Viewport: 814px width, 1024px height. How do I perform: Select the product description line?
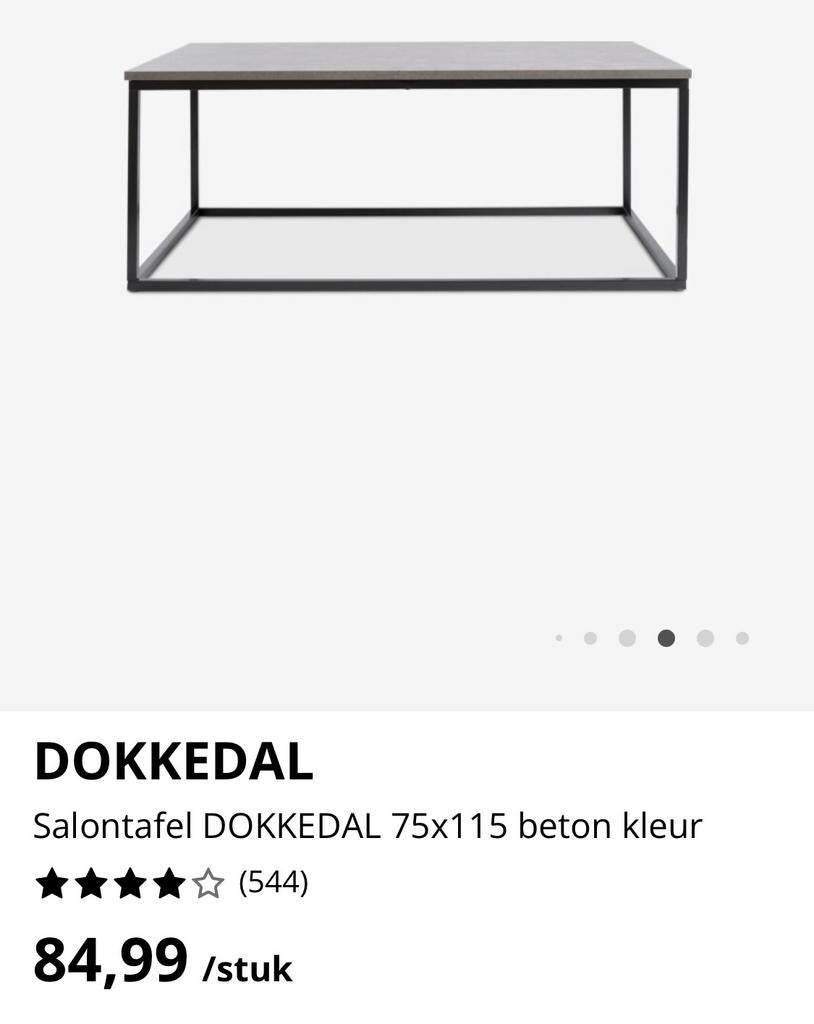click(369, 824)
